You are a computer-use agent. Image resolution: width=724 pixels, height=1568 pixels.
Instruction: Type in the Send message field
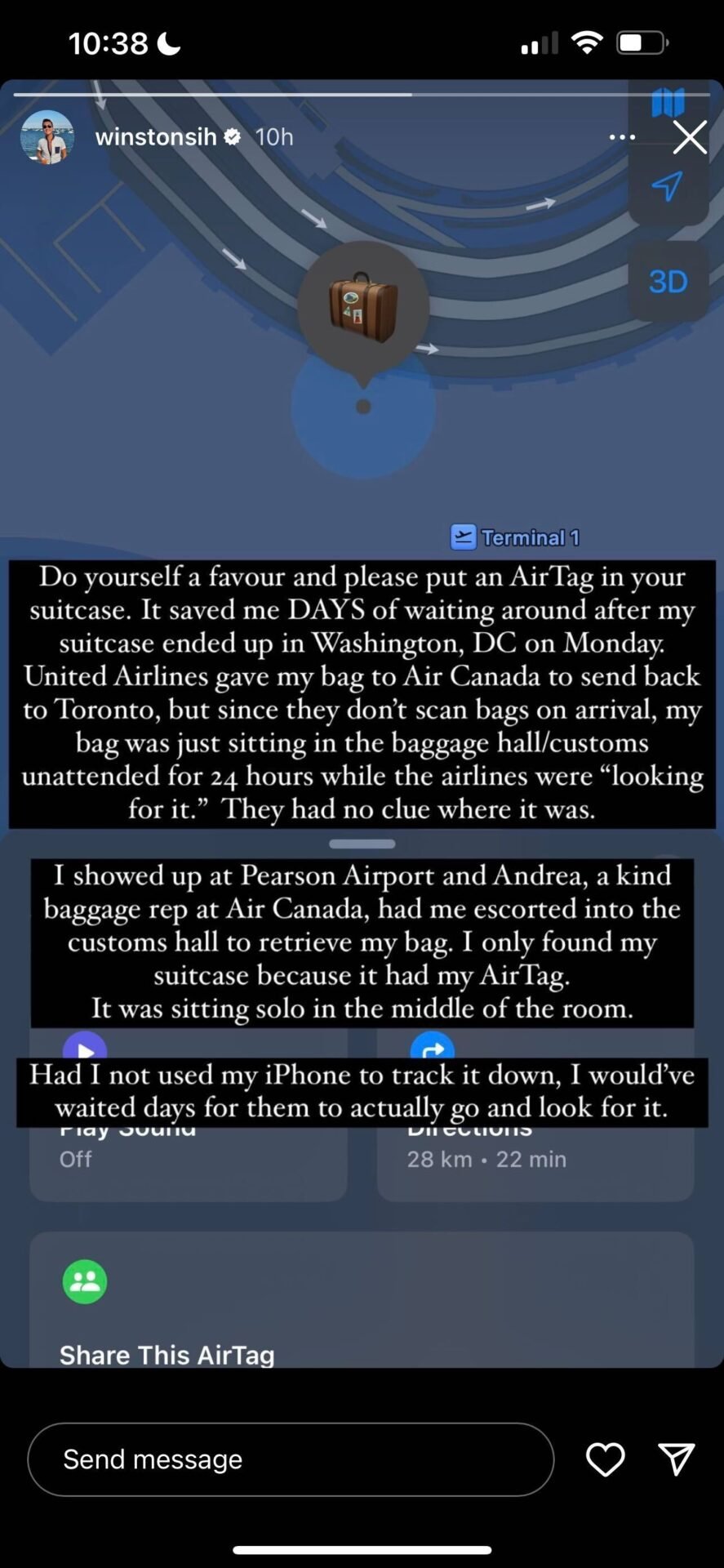(290, 1459)
